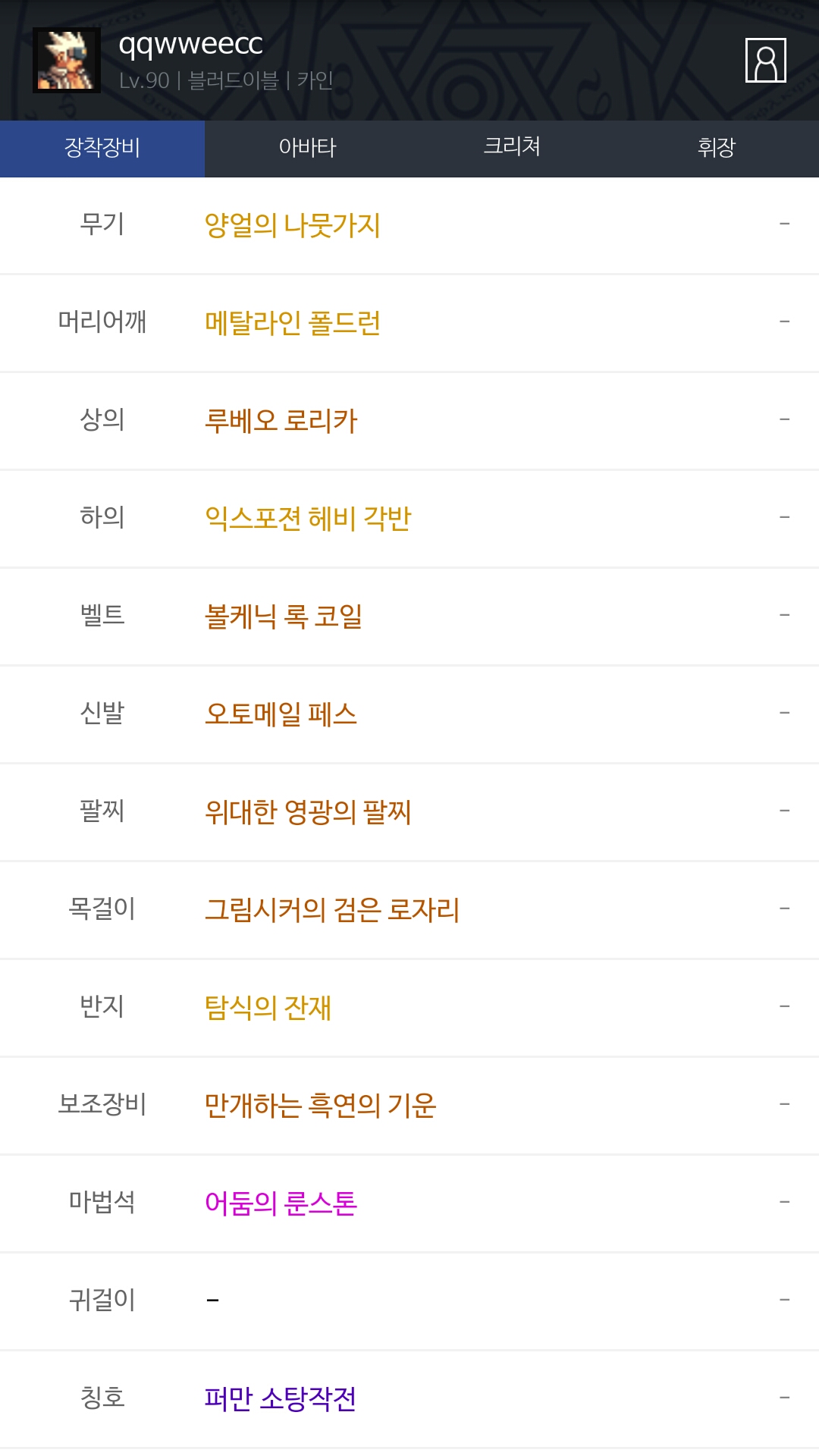Tap 오토메일 페스 shoes row
The width and height of the screenshot is (819, 1456).
[x=281, y=714]
